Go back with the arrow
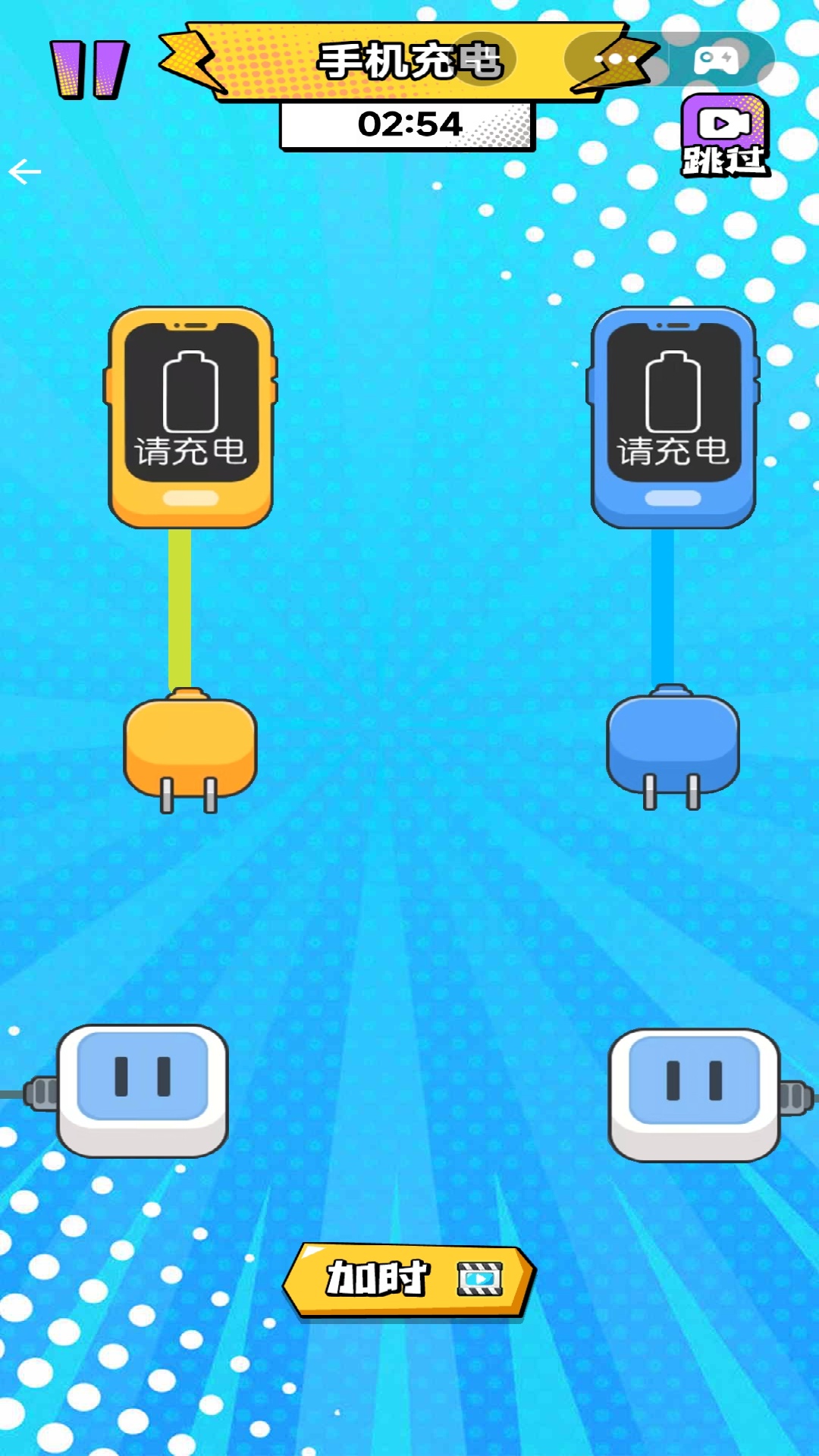Viewport: 819px width, 1456px height. click(24, 172)
